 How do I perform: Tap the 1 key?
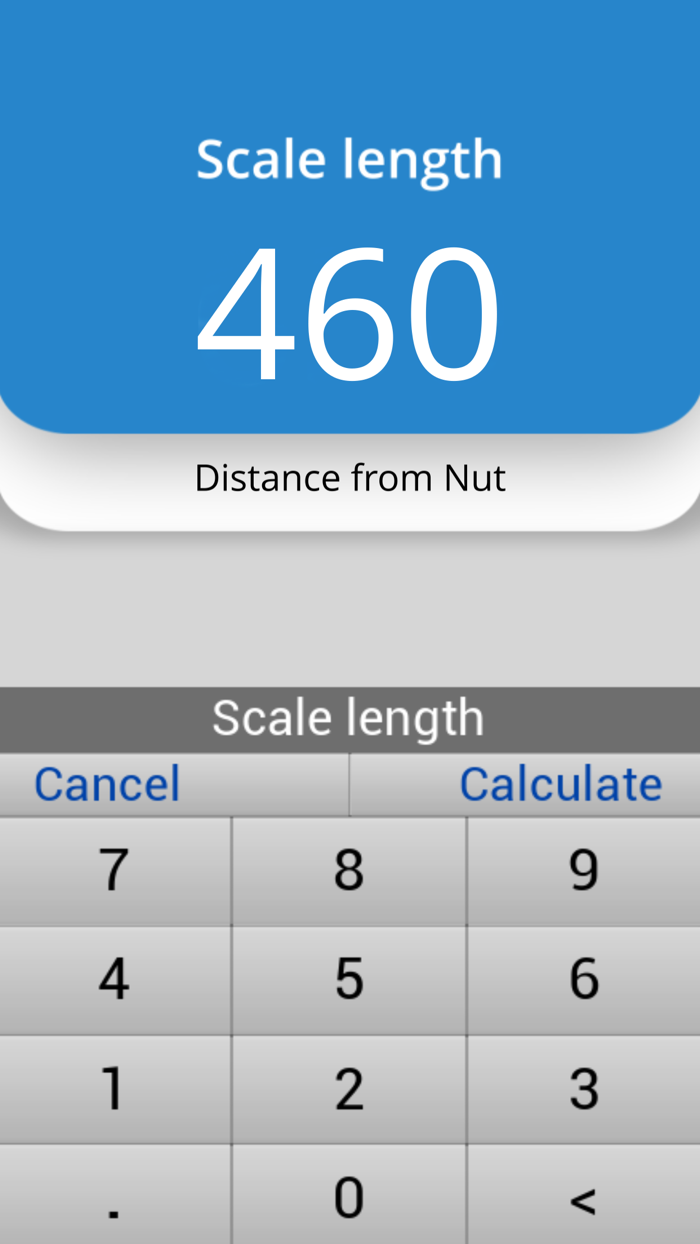115,1089
